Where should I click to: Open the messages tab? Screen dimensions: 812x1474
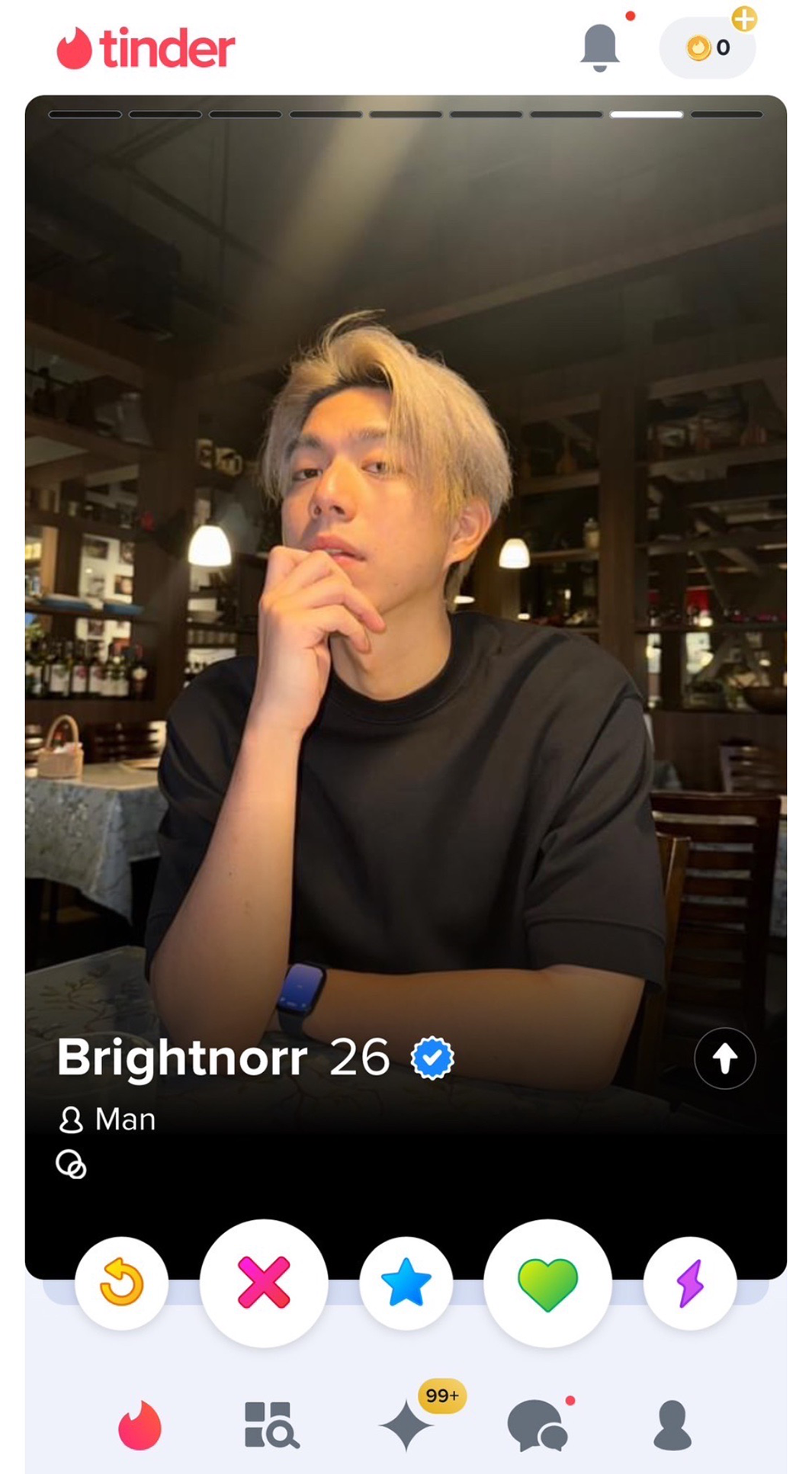point(538,1424)
